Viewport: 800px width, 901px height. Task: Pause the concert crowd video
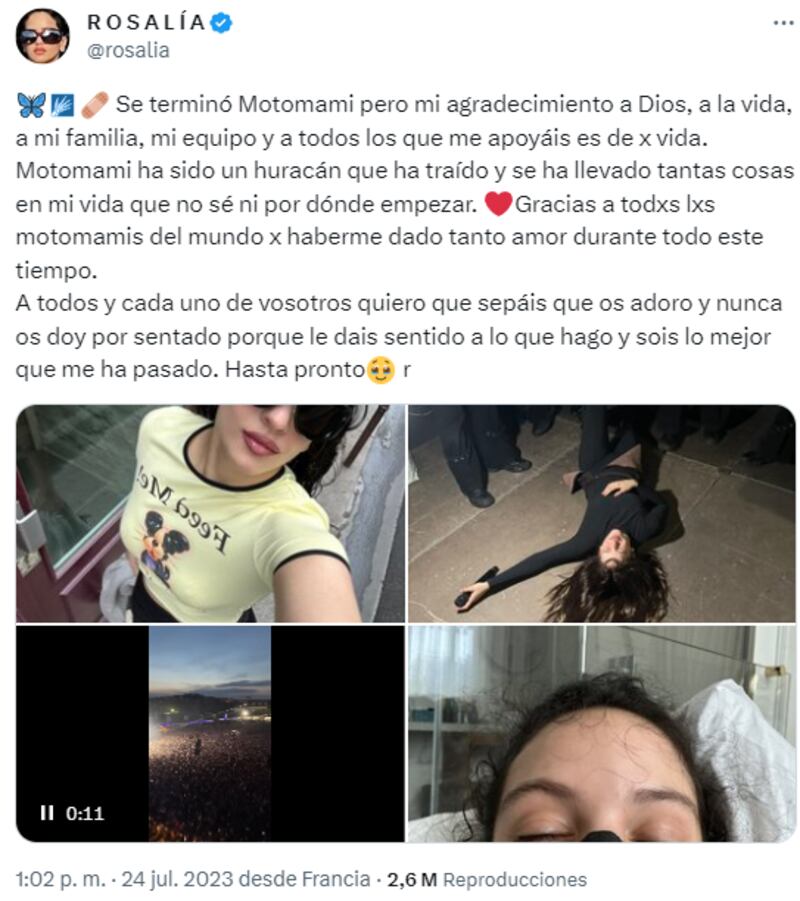pos(46,813)
